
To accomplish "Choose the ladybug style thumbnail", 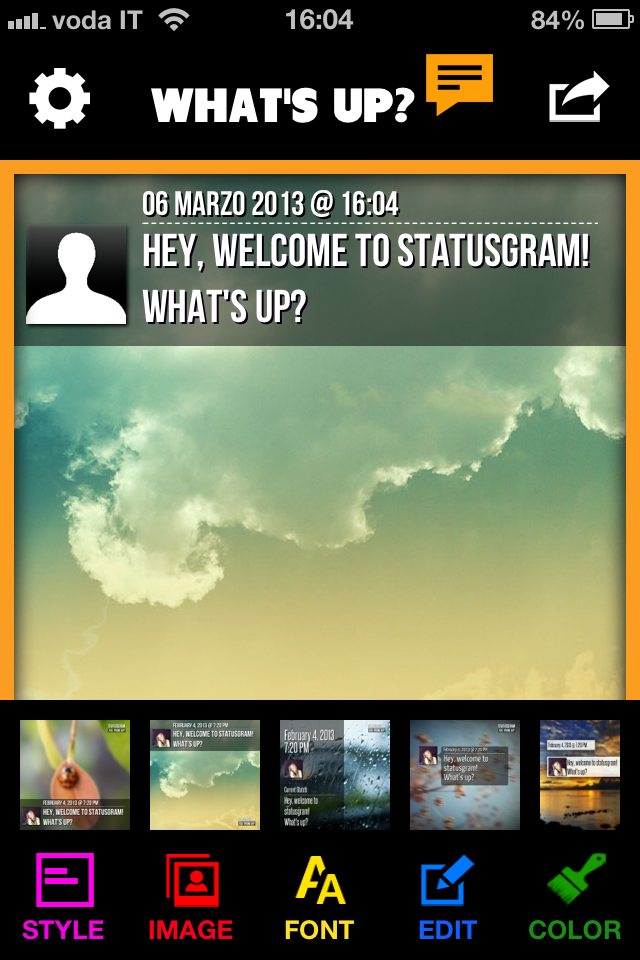I will [x=75, y=775].
